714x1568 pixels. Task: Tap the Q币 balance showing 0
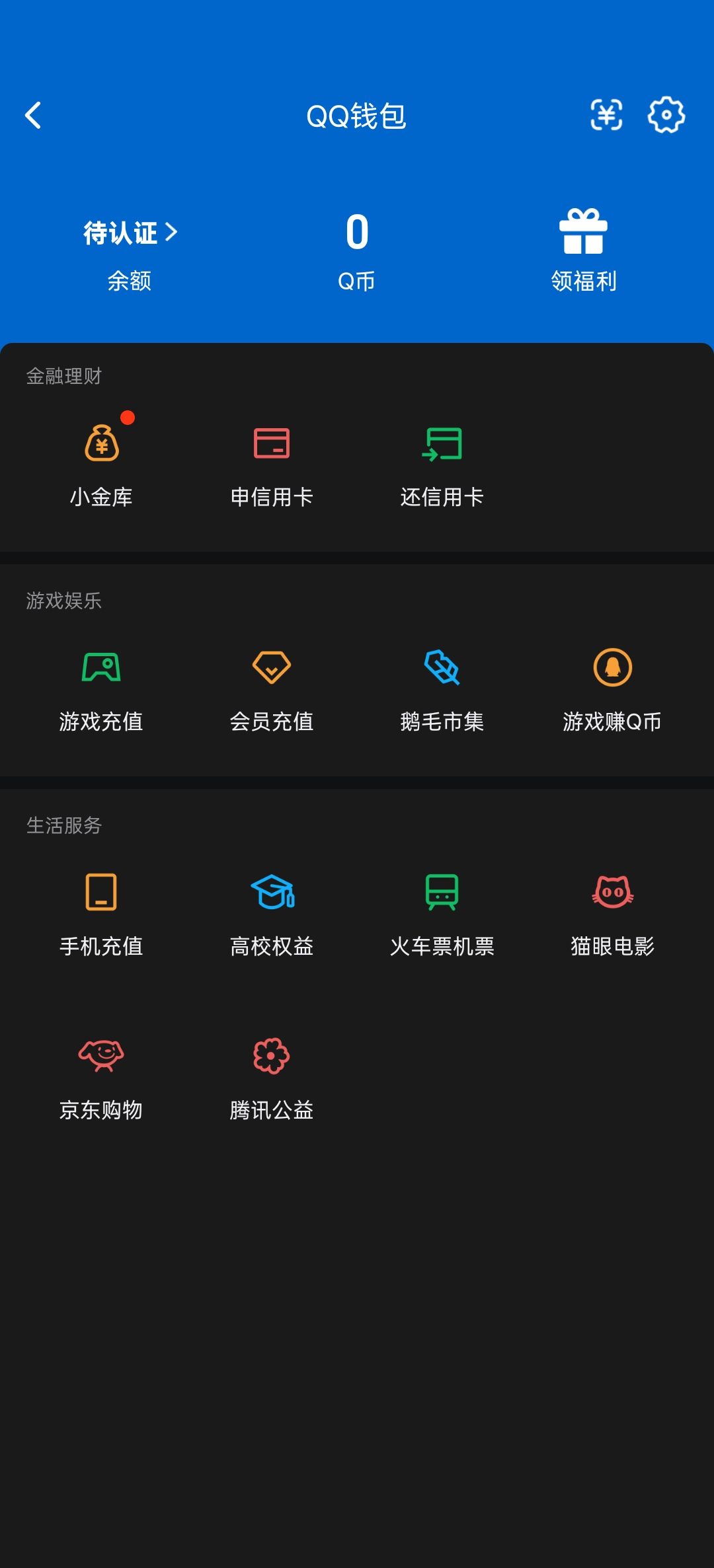(x=357, y=233)
